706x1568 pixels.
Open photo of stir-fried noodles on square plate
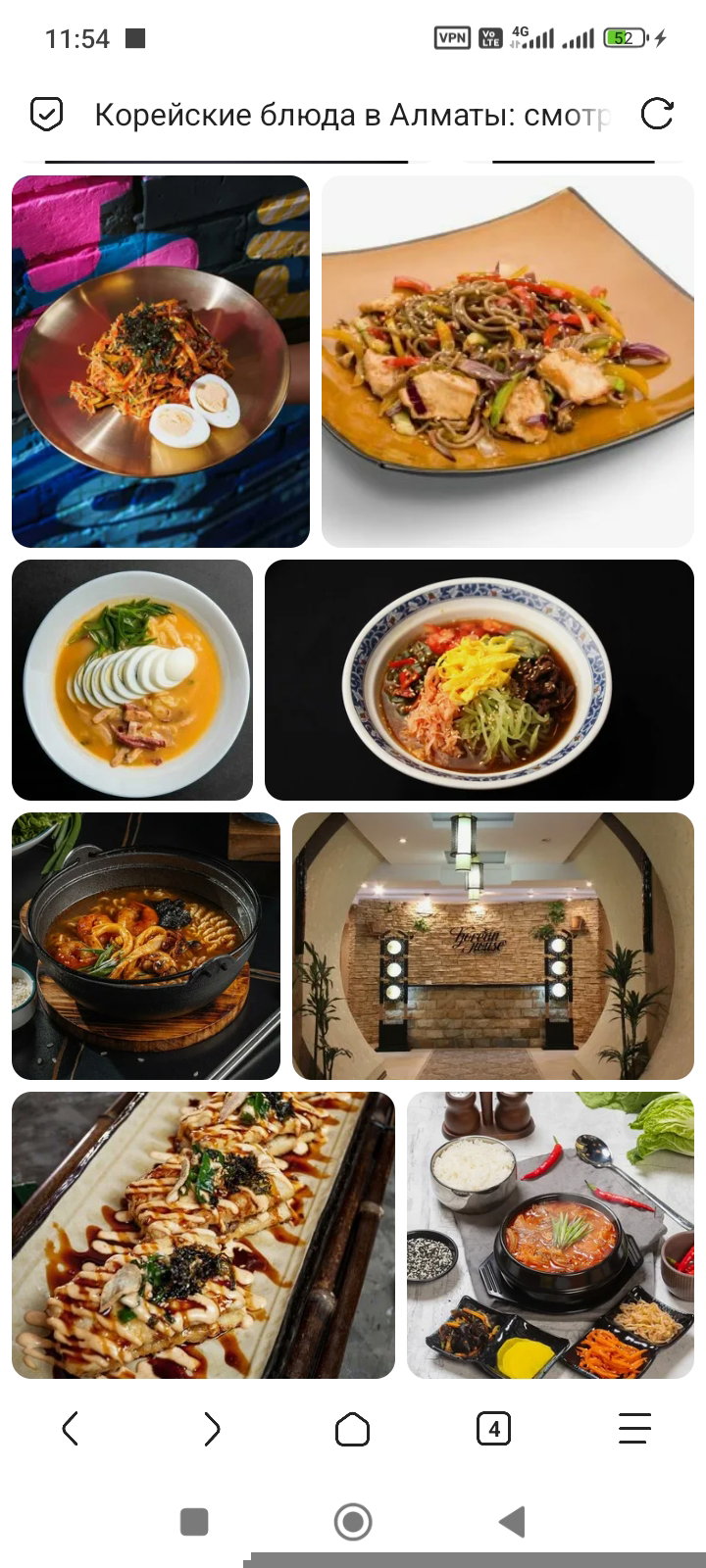pos(508,362)
